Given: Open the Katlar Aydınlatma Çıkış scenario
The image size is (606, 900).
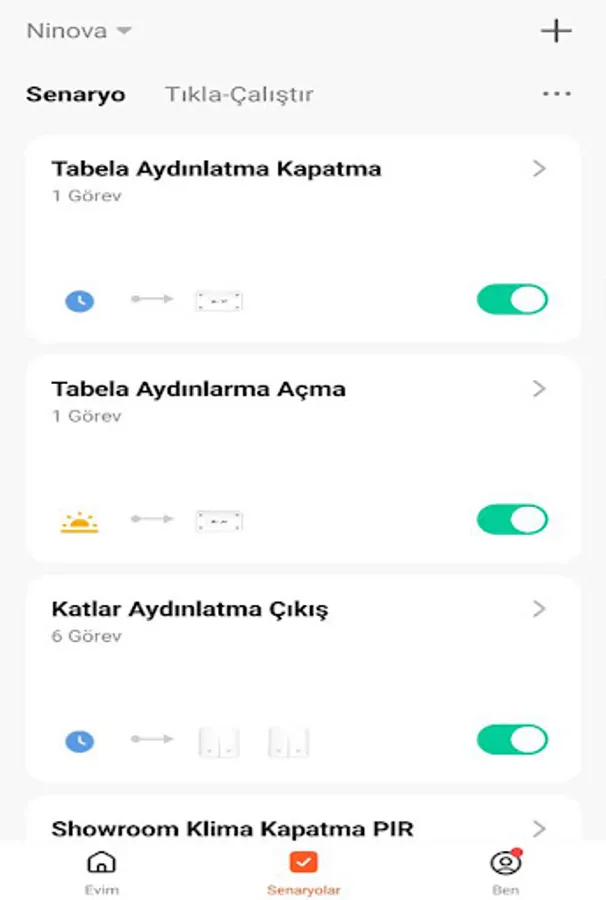Looking at the screenshot, I should click(190, 609).
